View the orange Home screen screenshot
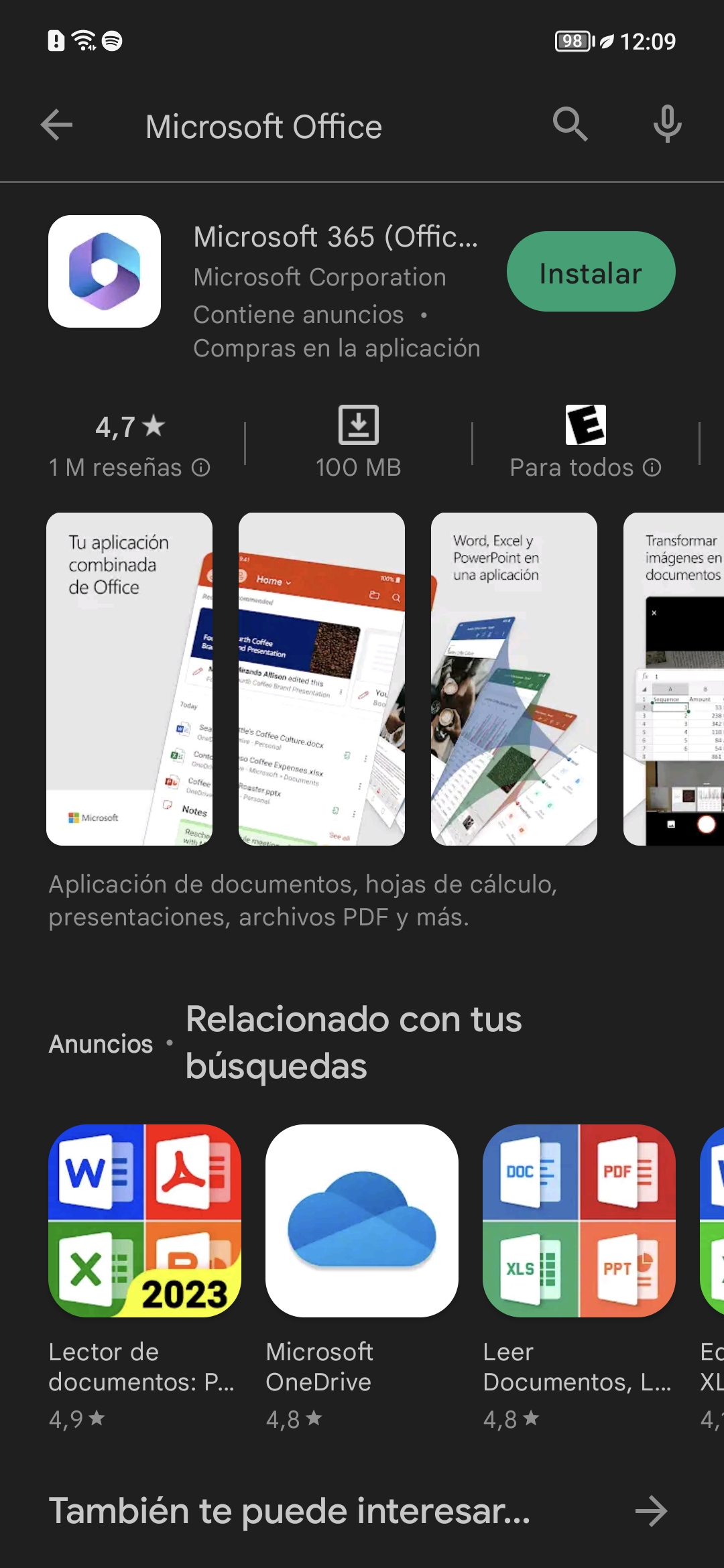 coord(322,678)
